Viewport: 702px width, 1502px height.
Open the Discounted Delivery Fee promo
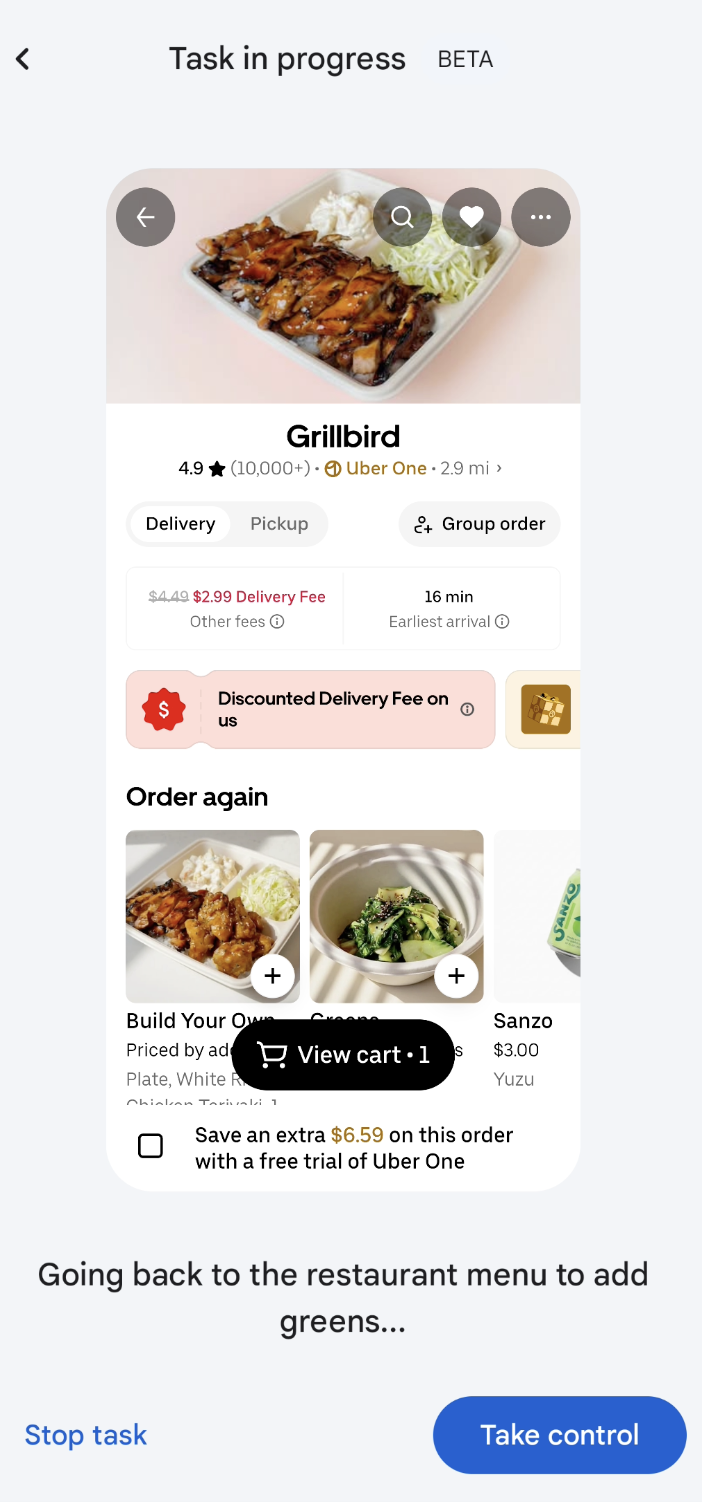tap(310, 709)
